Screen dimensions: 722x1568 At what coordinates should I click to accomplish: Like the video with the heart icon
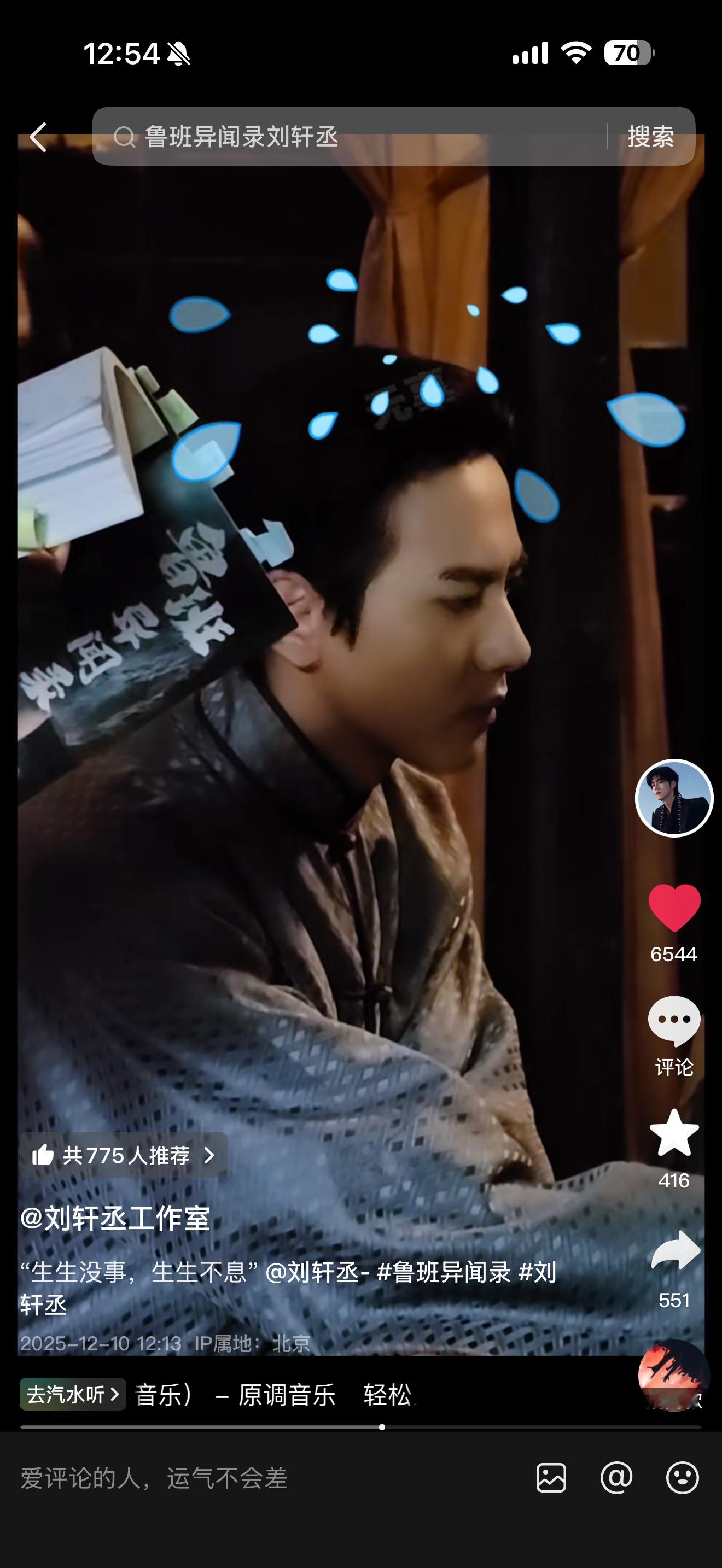click(673, 908)
